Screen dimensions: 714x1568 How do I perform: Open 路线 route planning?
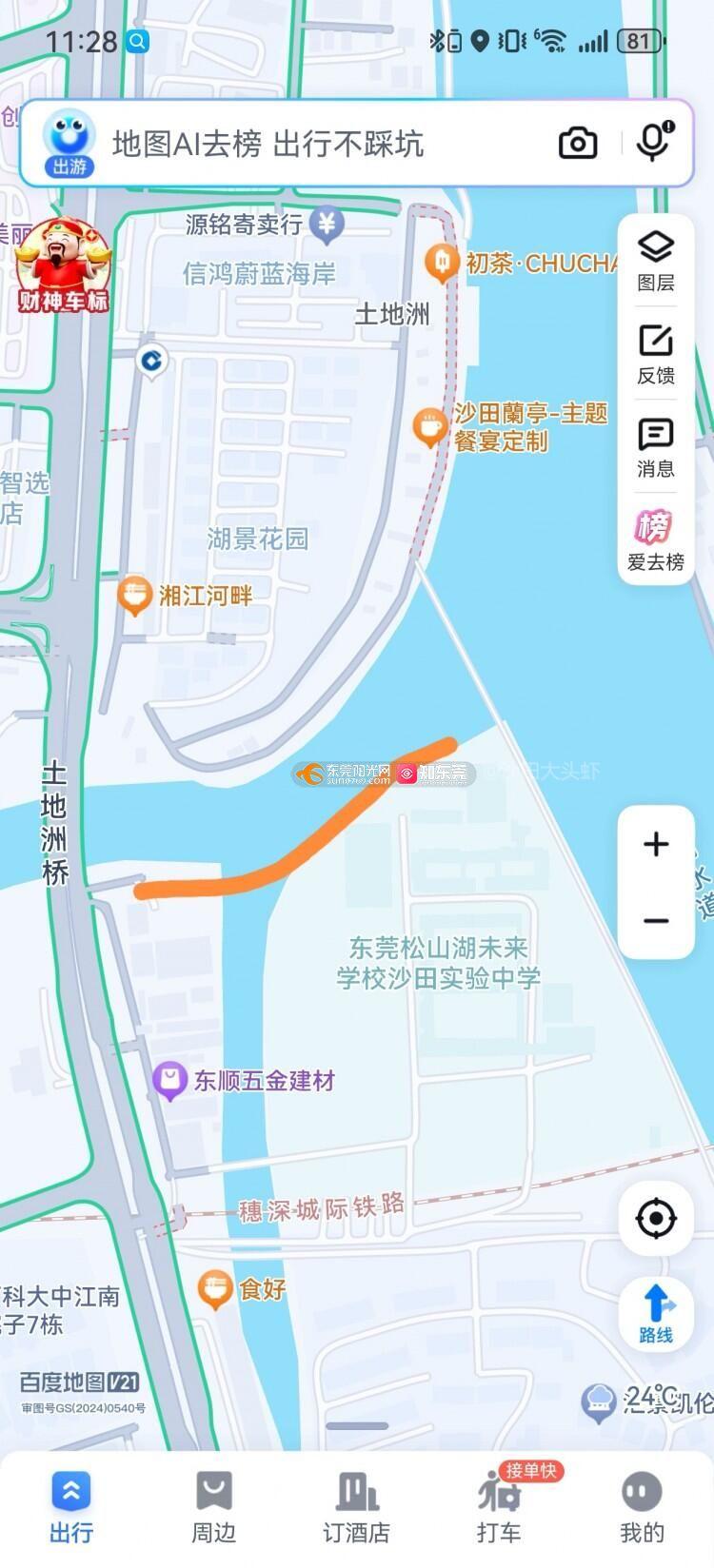(x=656, y=1314)
